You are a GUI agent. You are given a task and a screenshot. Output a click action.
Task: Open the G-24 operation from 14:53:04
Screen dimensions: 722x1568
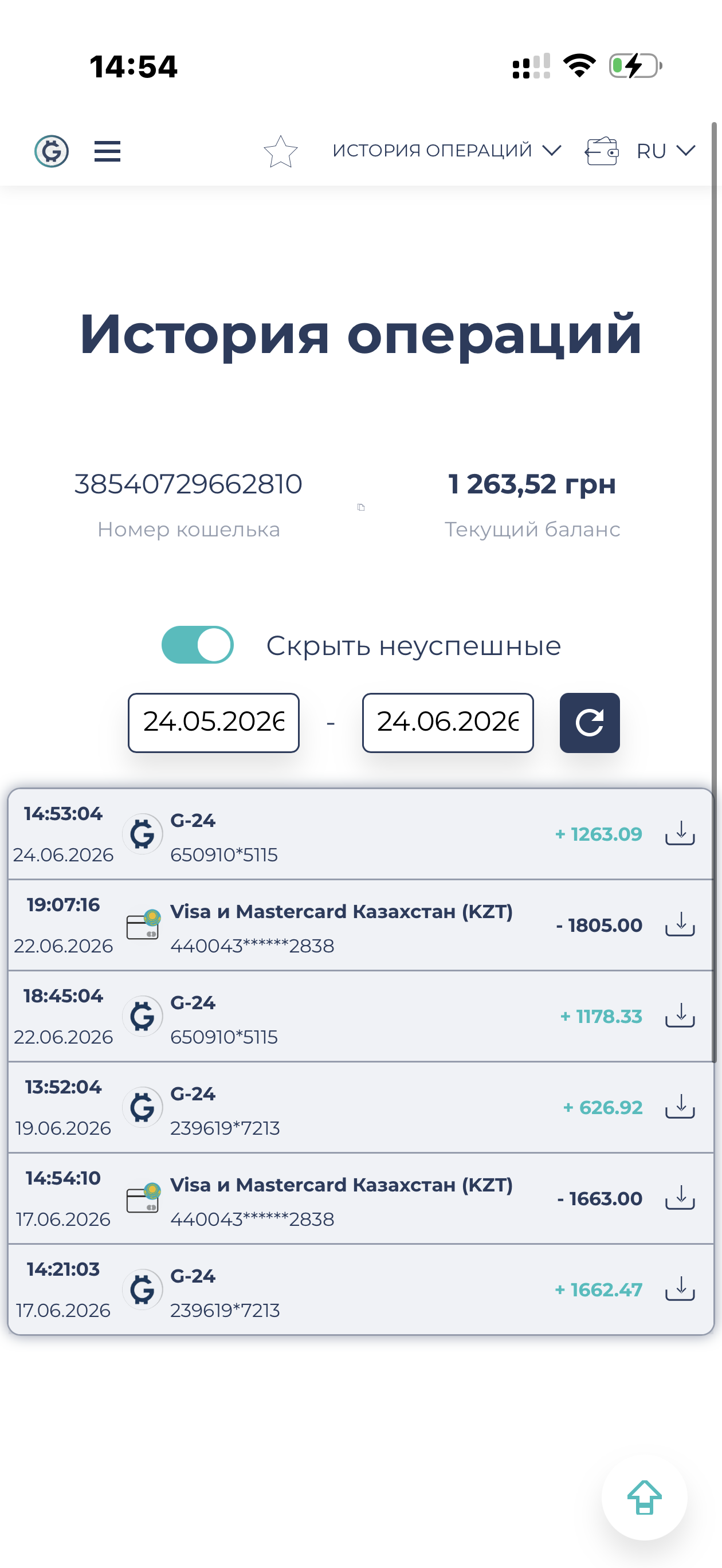coord(360,834)
